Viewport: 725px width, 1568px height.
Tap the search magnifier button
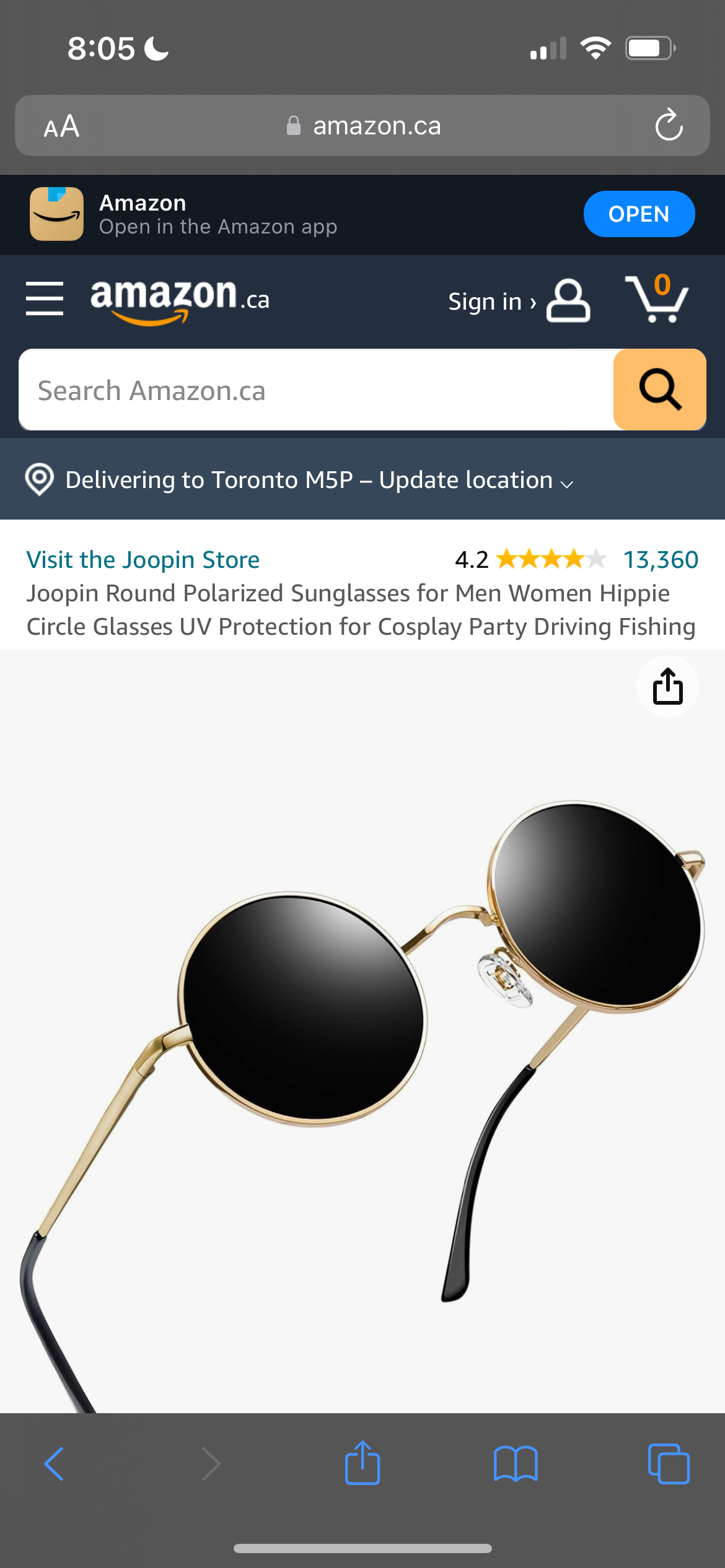point(659,390)
